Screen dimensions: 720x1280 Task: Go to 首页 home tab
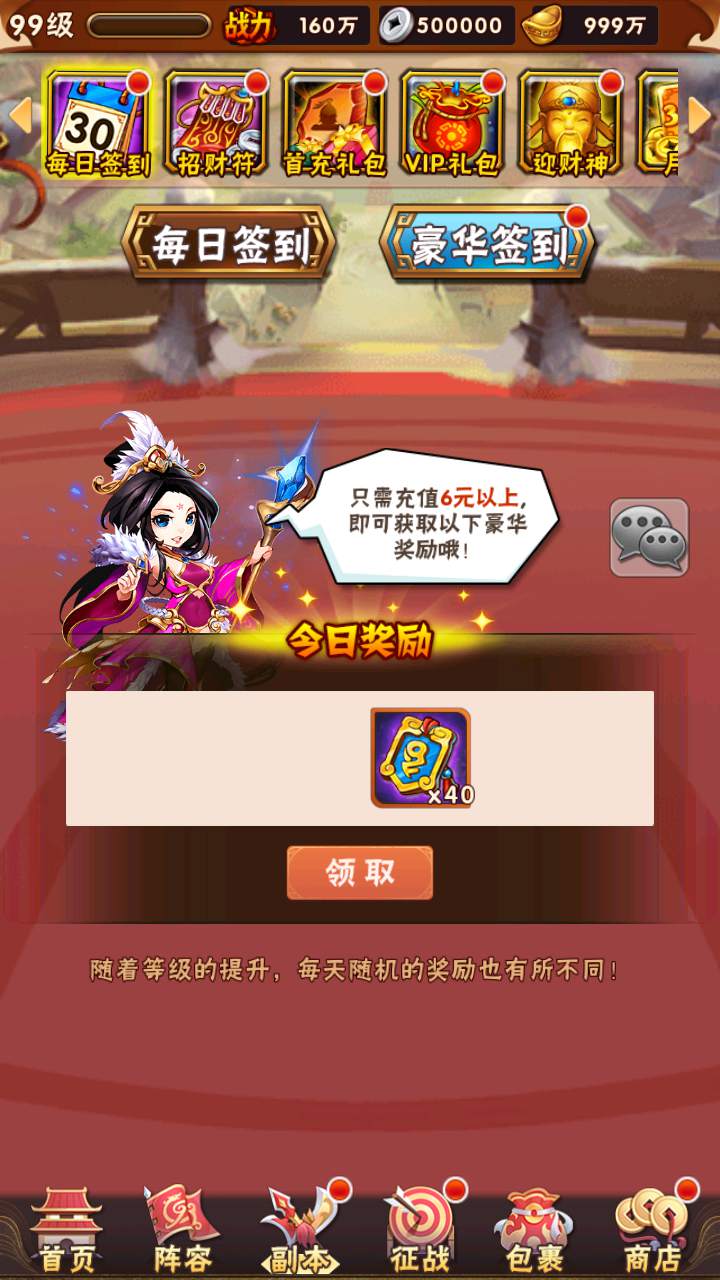click(x=66, y=1230)
